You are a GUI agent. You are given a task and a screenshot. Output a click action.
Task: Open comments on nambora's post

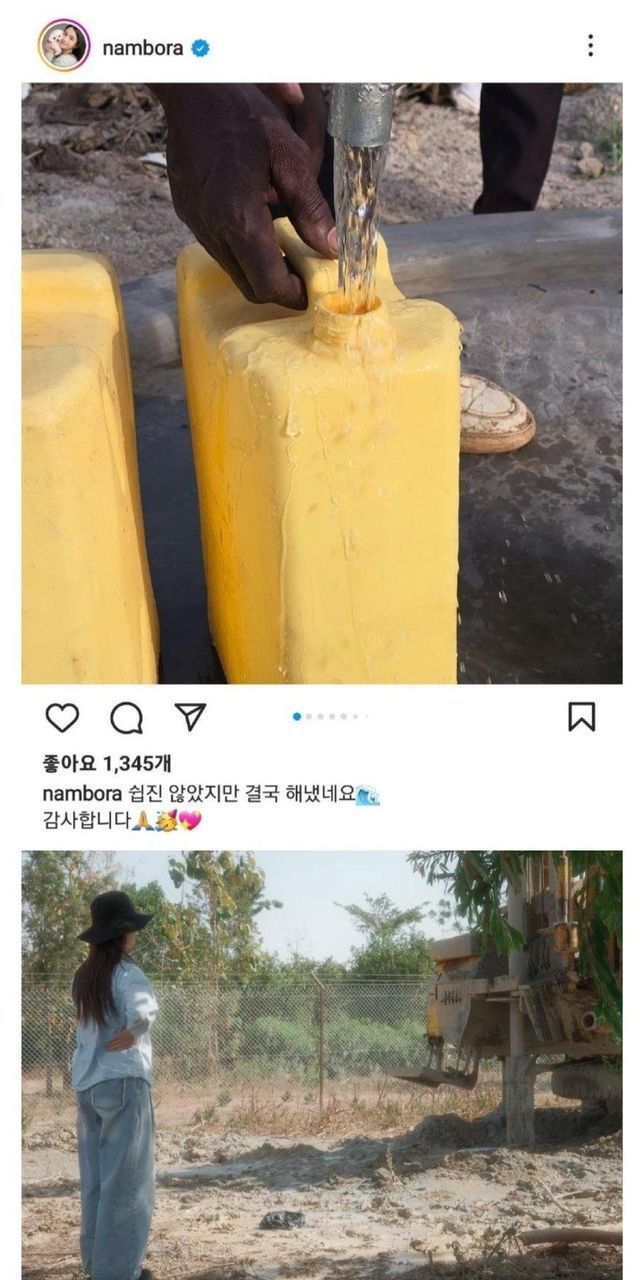[x=126, y=717]
